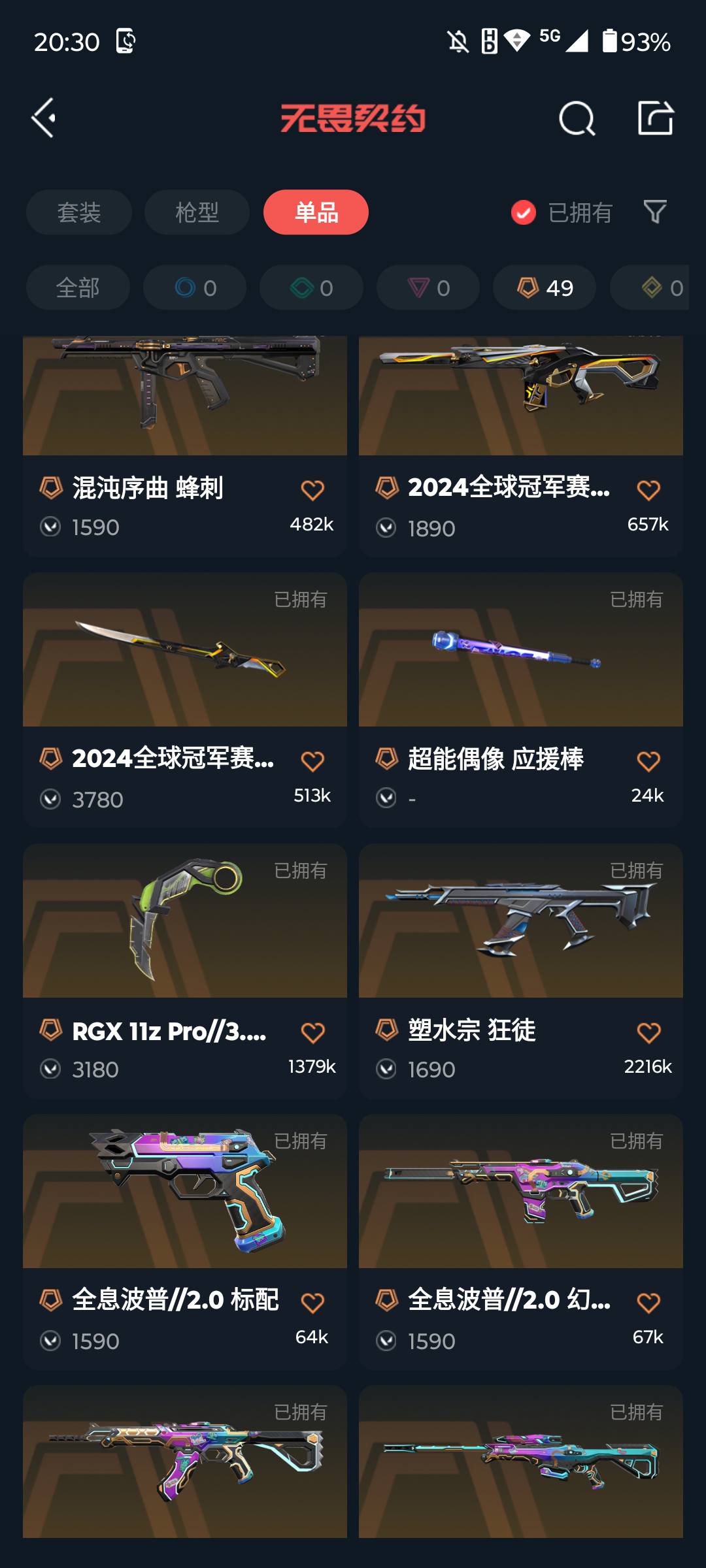Tap the 全部 filter button
Viewport: 706px width, 1568px height.
pyautogui.click(x=77, y=287)
